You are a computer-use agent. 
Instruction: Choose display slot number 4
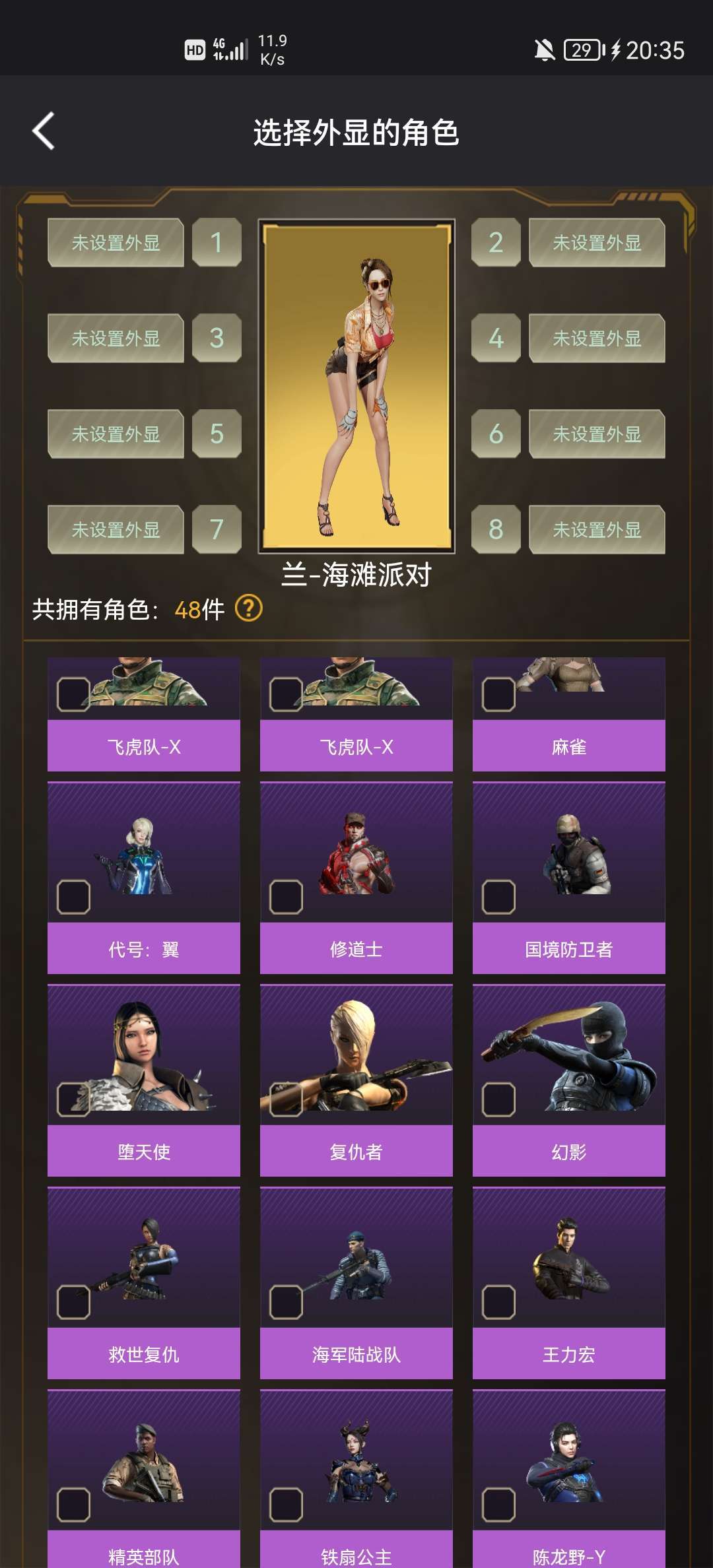pyautogui.click(x=496, y=338)
